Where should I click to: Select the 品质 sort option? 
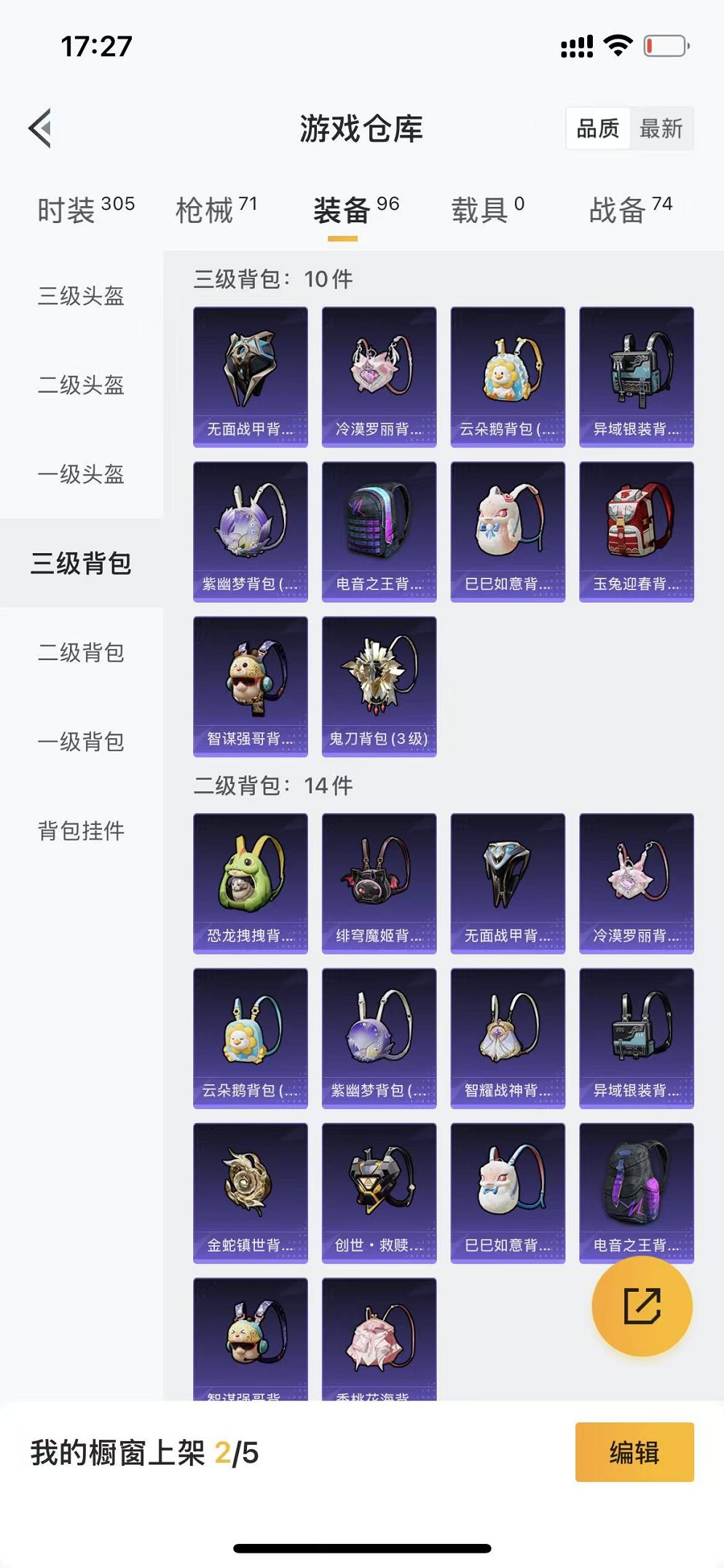pos(598,129)
